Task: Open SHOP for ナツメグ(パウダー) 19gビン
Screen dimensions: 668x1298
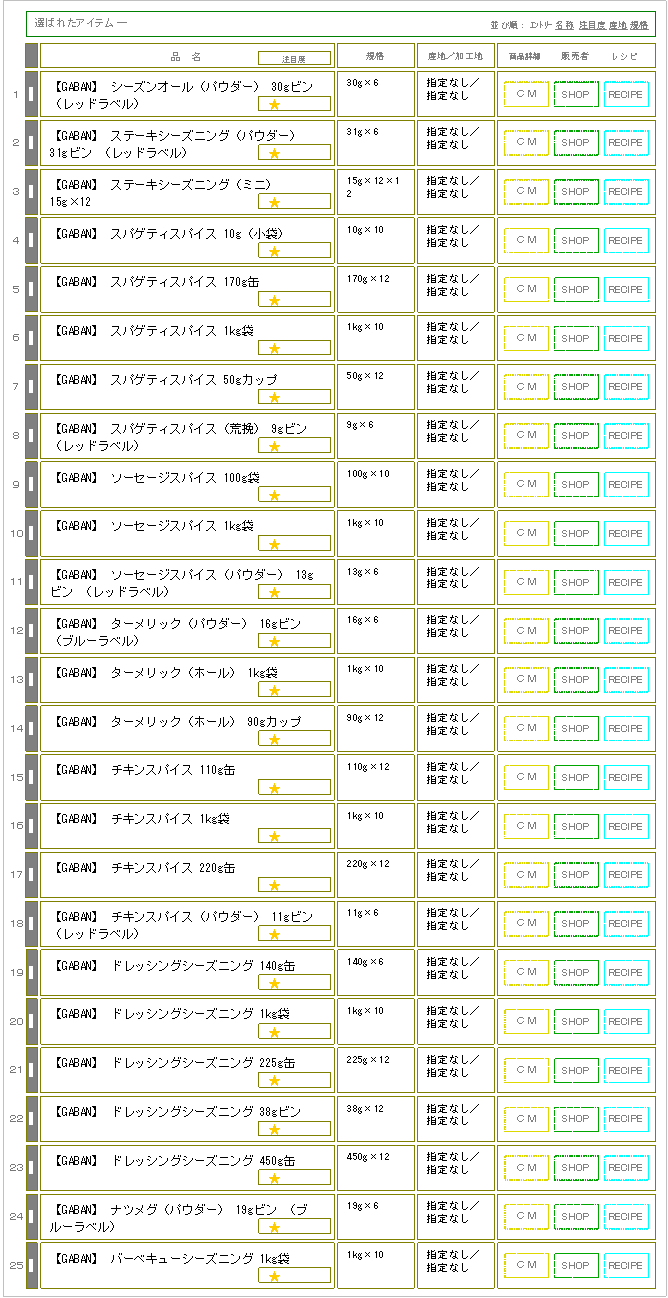Action: 576,1217
